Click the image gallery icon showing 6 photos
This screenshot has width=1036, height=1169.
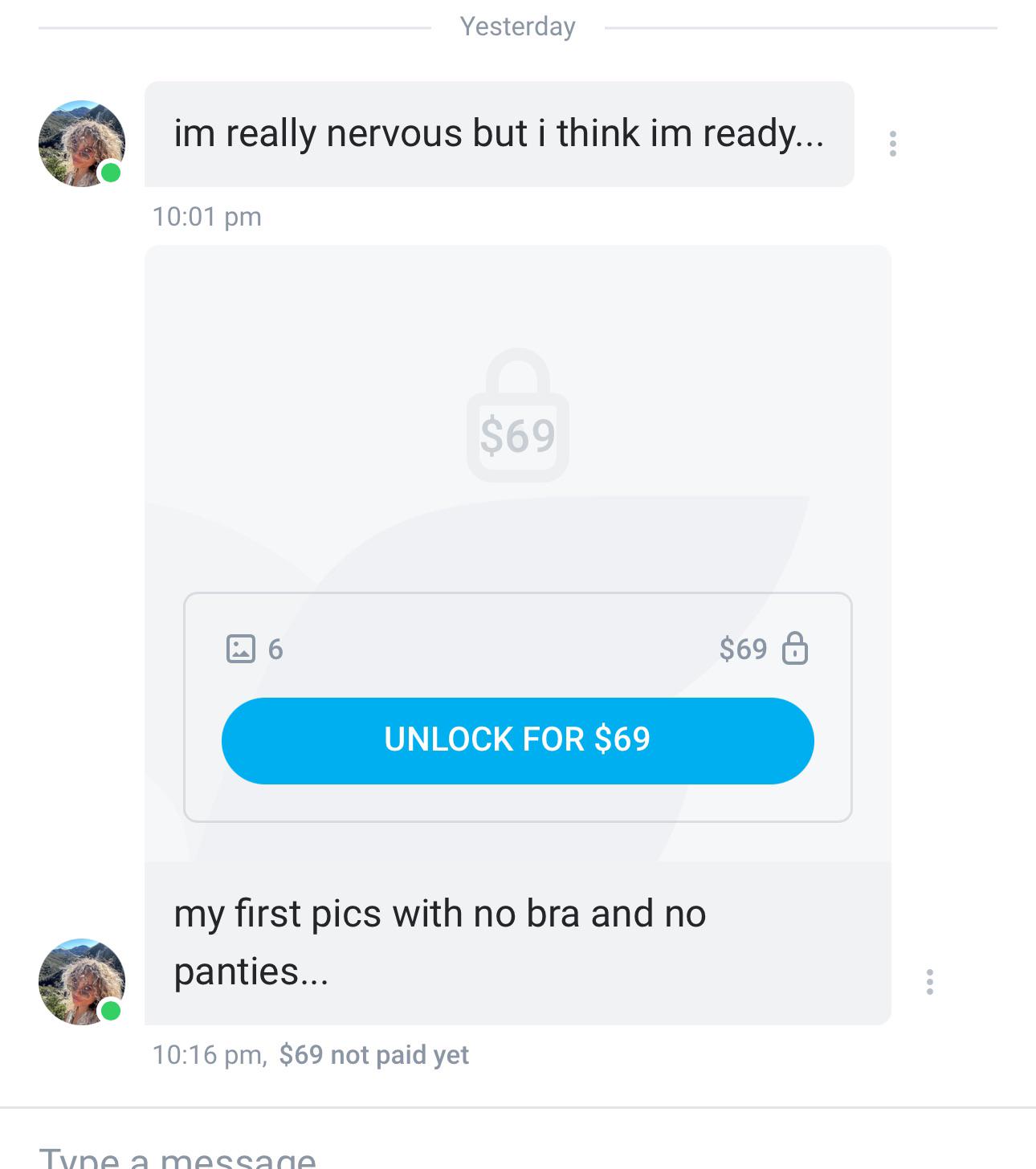(241, 649)
